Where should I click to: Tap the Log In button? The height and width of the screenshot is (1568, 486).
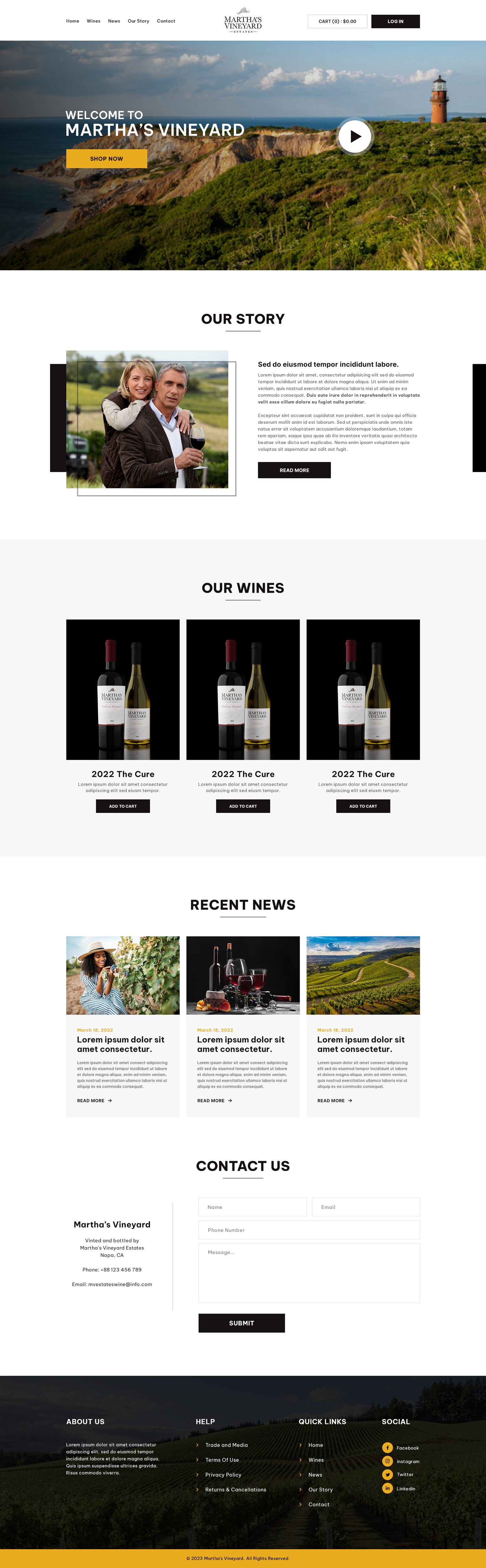pos(395,21)
